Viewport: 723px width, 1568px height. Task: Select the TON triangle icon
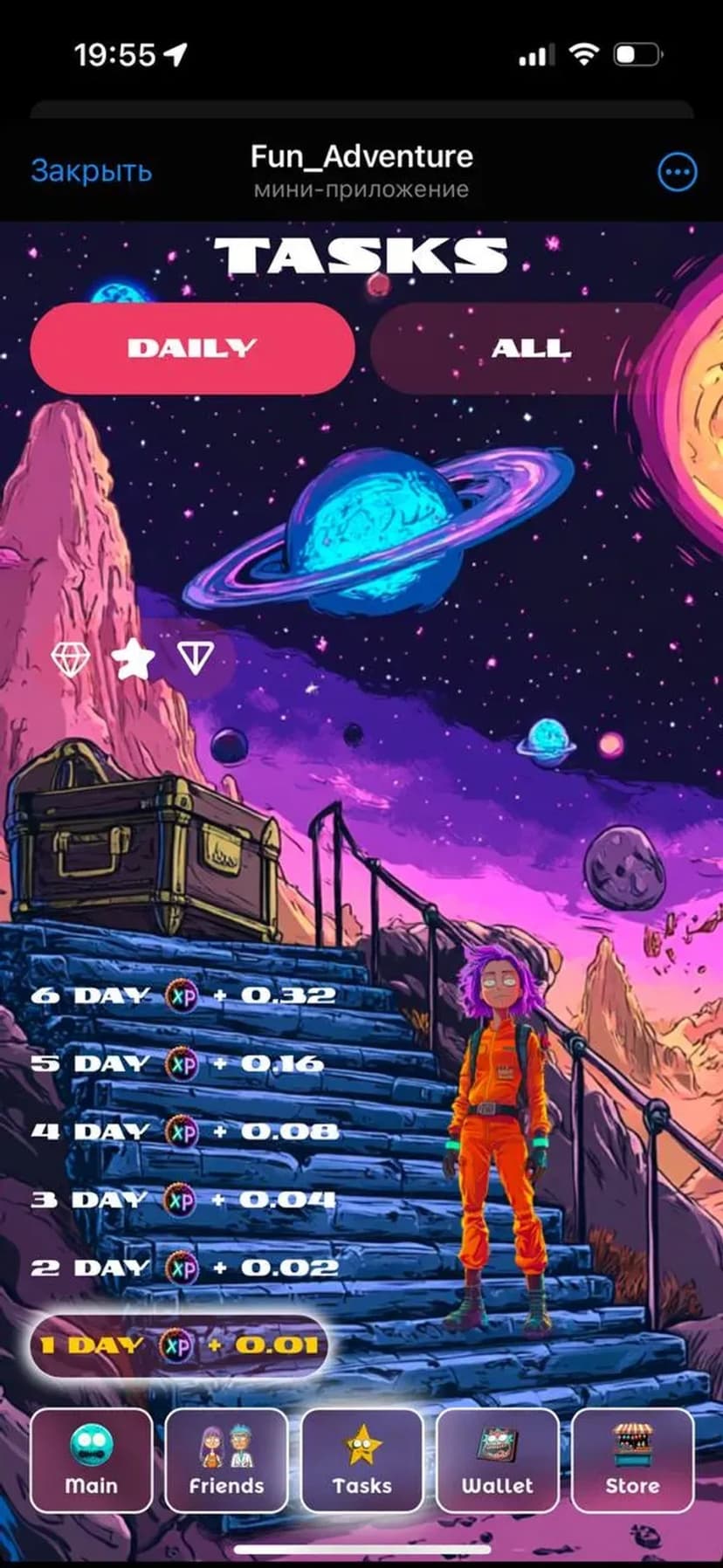(196, 657)
